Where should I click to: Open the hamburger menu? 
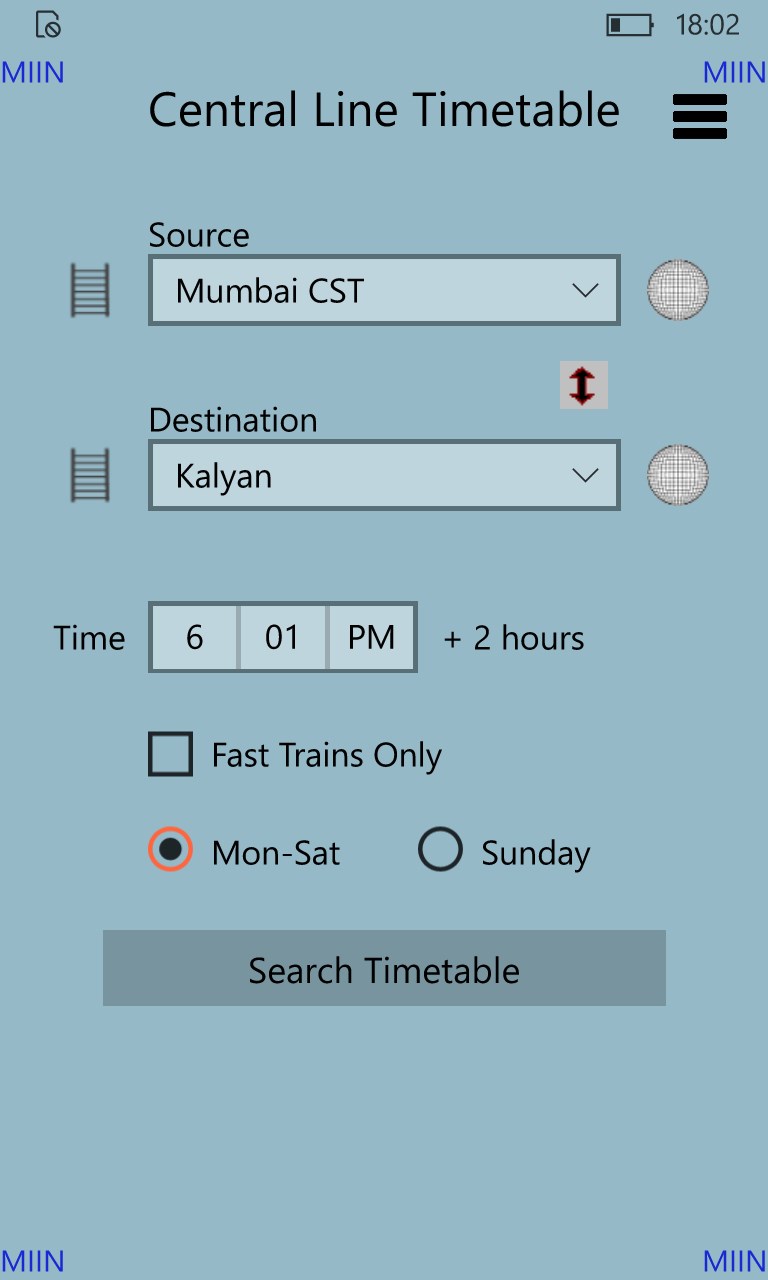click(x=699, y=117)
